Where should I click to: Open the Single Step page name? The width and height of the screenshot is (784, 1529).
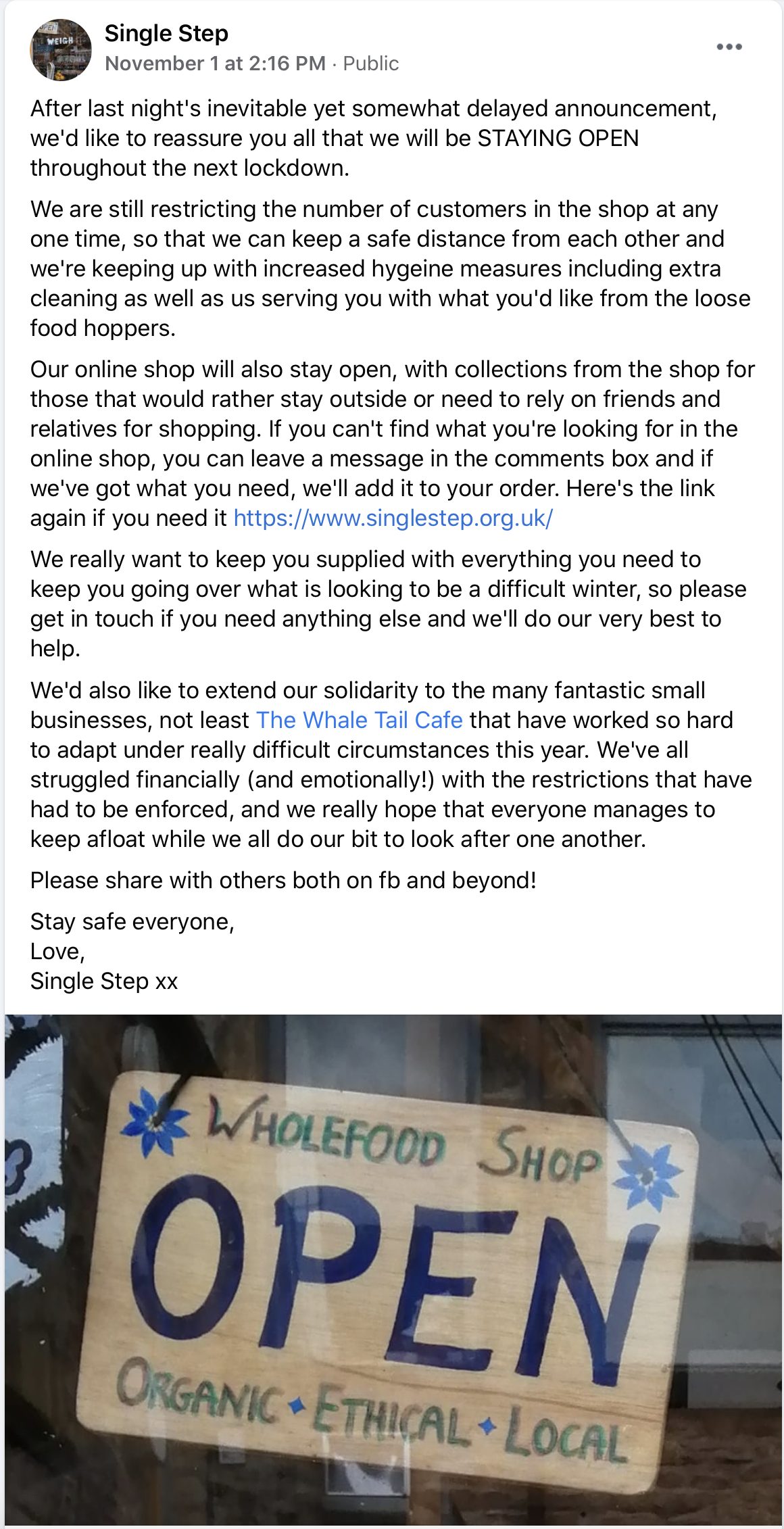(166, 33)
